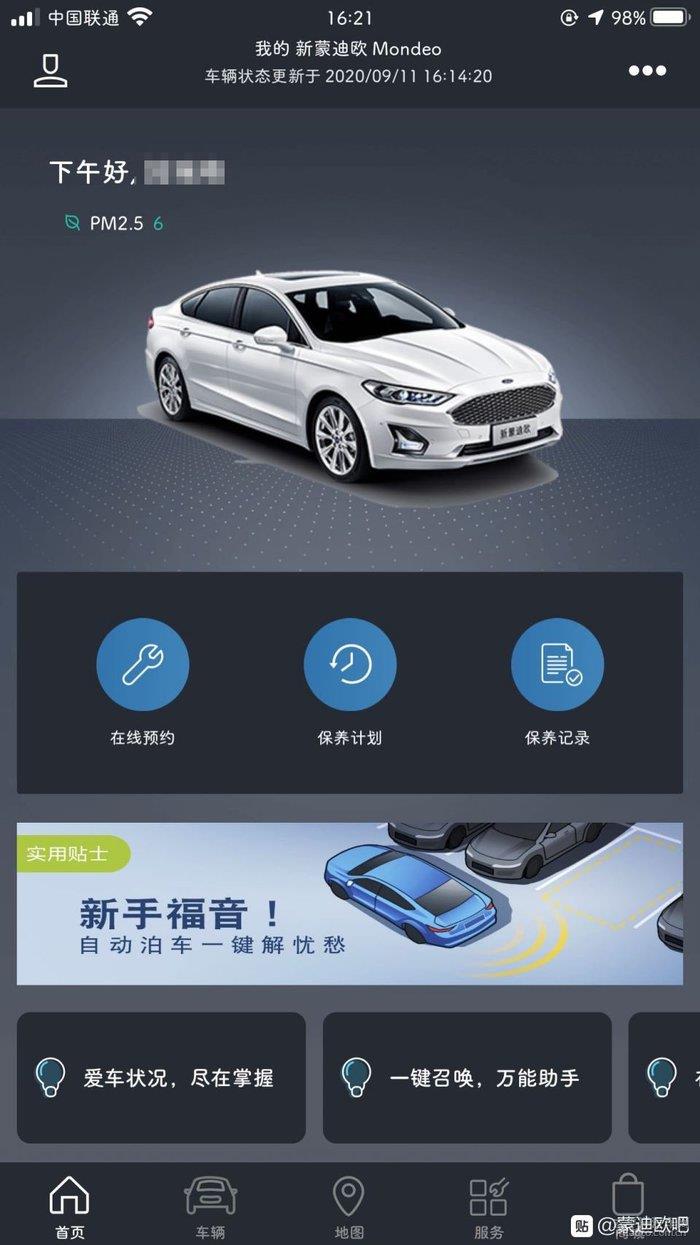Open the three-dot overflow menu
The image size is (700, 1245).
coord(647,70)
